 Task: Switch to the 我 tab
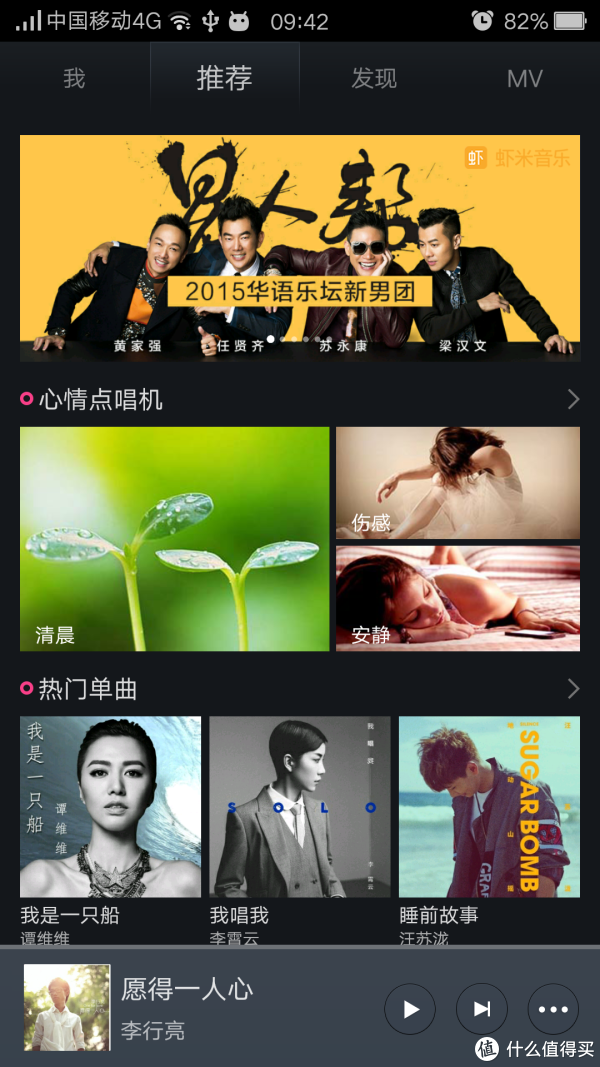click(75, 78)
